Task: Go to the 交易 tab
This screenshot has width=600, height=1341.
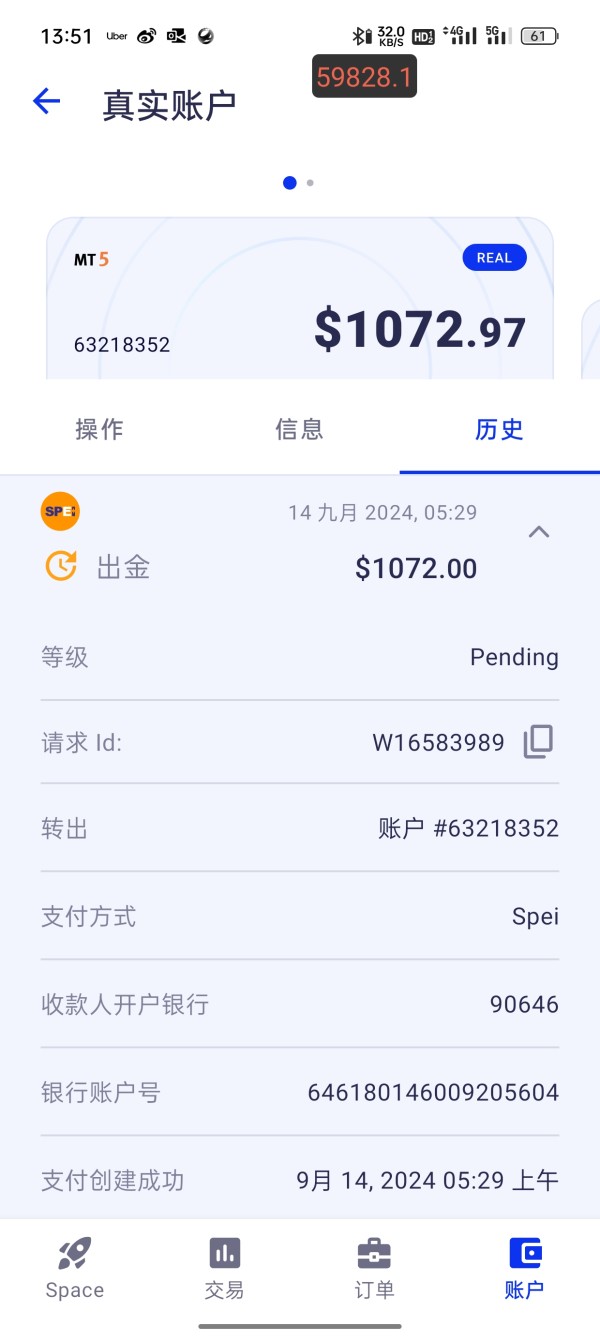Action: pos(225,1268)
